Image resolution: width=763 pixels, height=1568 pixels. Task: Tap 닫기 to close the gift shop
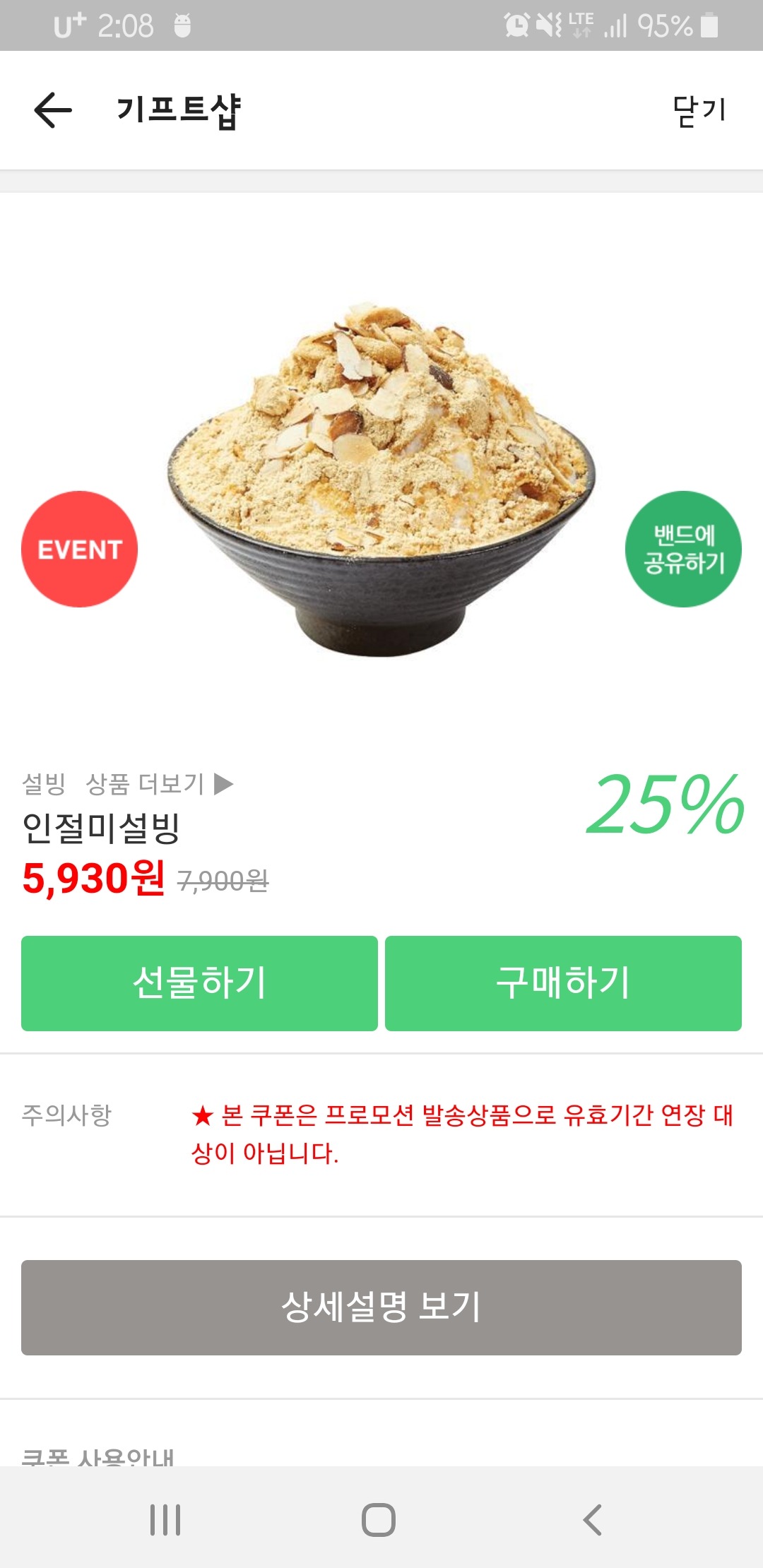pyautogui.click(x=699, y=111)
